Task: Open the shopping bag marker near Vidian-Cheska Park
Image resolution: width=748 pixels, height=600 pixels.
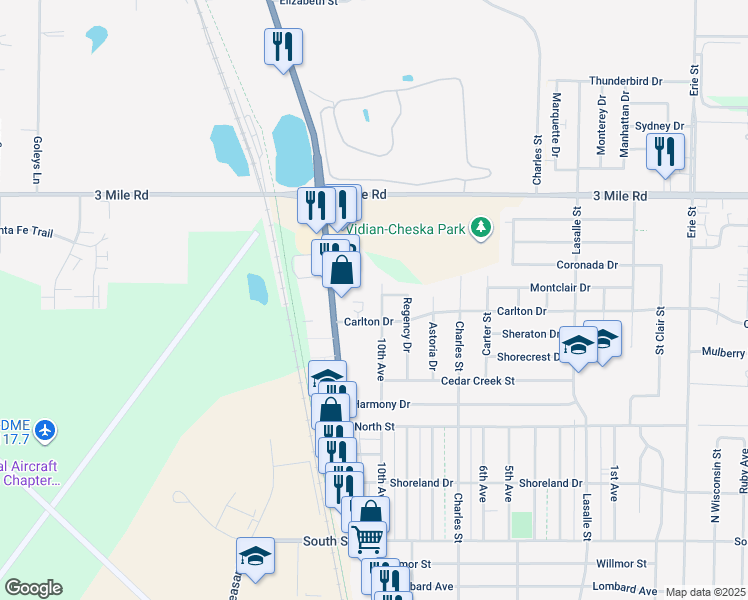Action: pos(341,272)
